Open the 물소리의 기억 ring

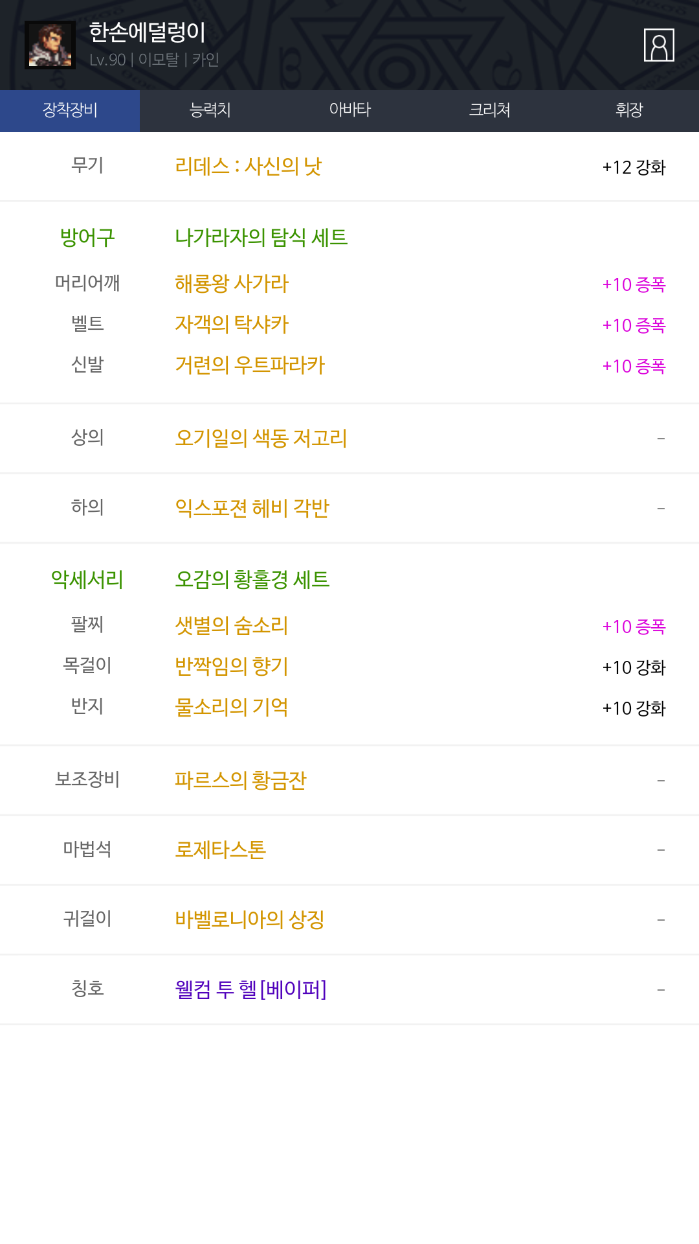click(x=231, y=707)
